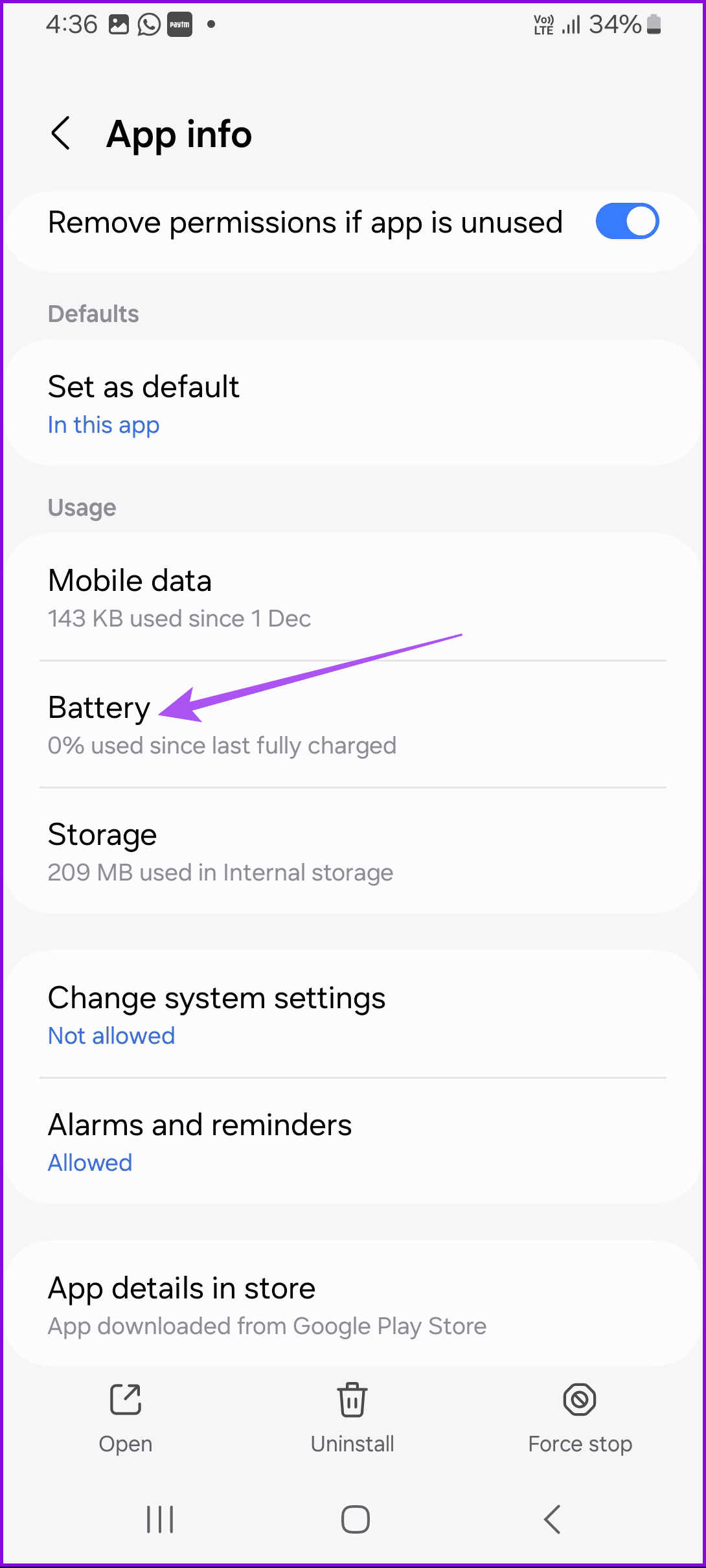This screenshot has height=1568, width=706.
Task: Tap the back arrow beside App info
Action: pos(62,134)
